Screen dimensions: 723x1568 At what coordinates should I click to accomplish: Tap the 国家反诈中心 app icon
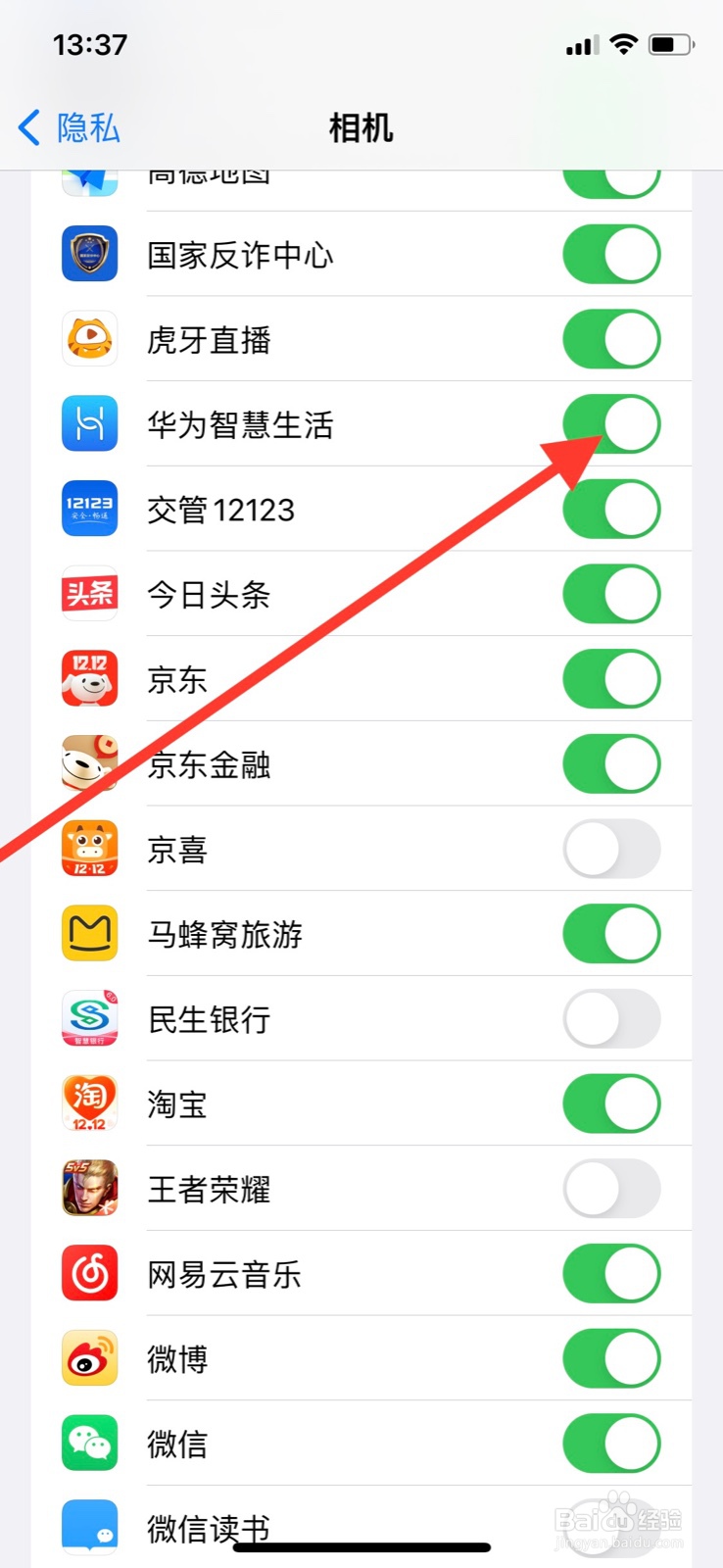[x=89, y=254]
